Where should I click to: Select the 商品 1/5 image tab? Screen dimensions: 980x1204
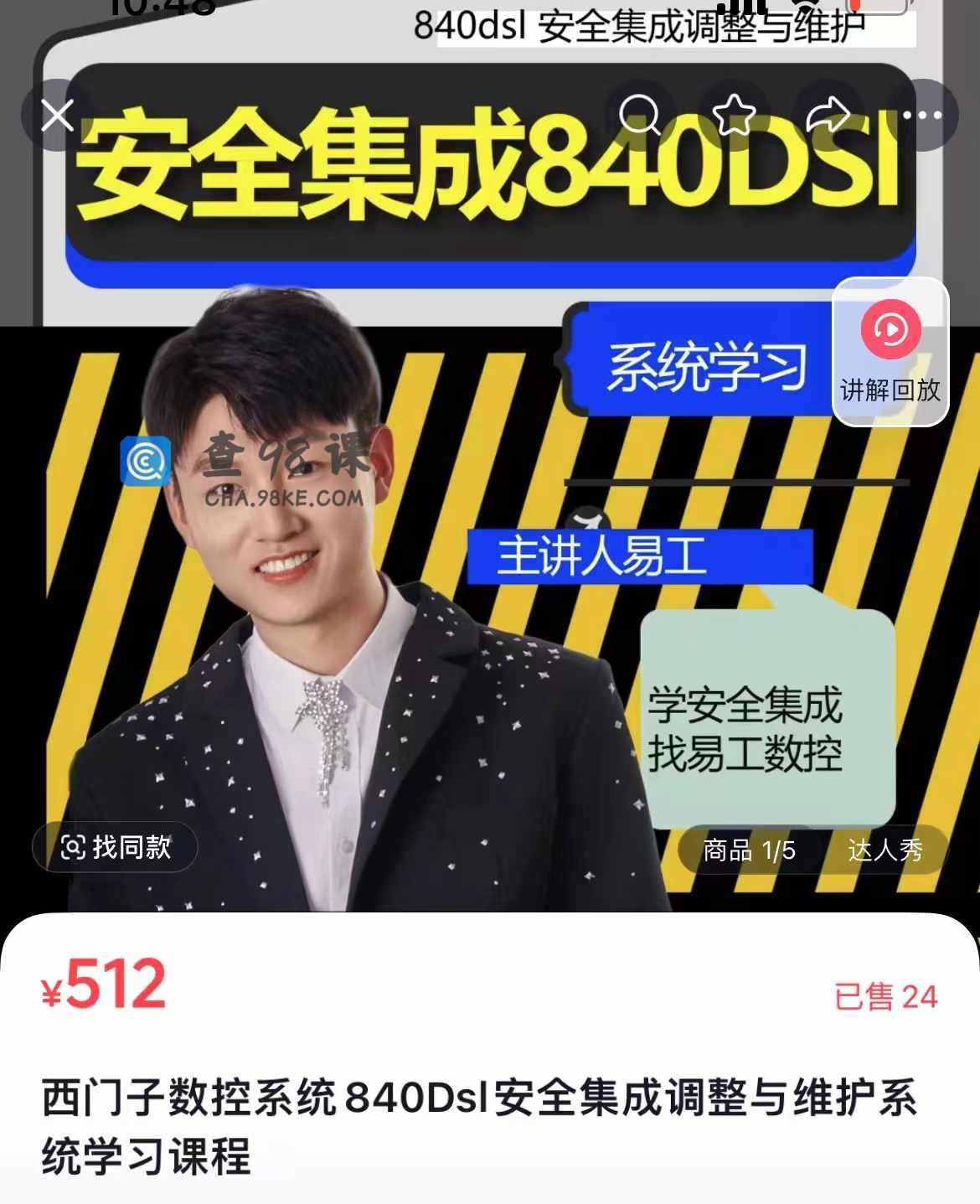tap(749, 850)
